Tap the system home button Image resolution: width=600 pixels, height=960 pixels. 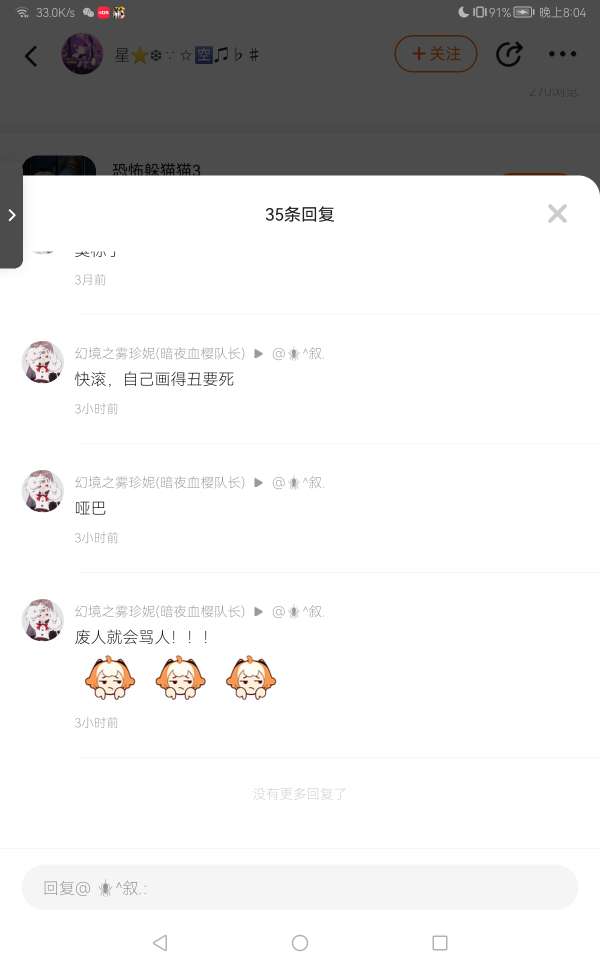300,942
